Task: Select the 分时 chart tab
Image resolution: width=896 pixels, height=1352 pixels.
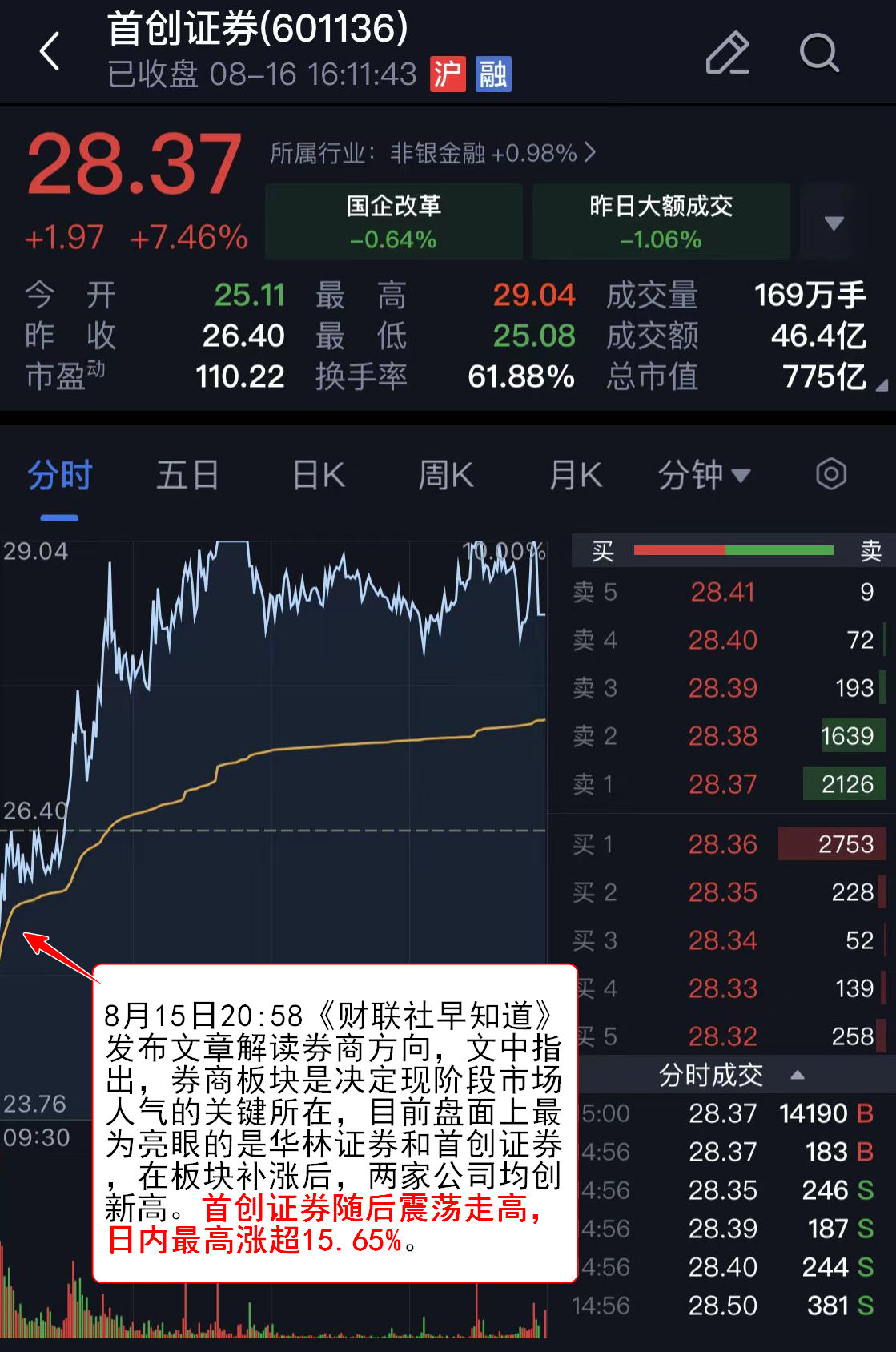Action: (60, 476)
